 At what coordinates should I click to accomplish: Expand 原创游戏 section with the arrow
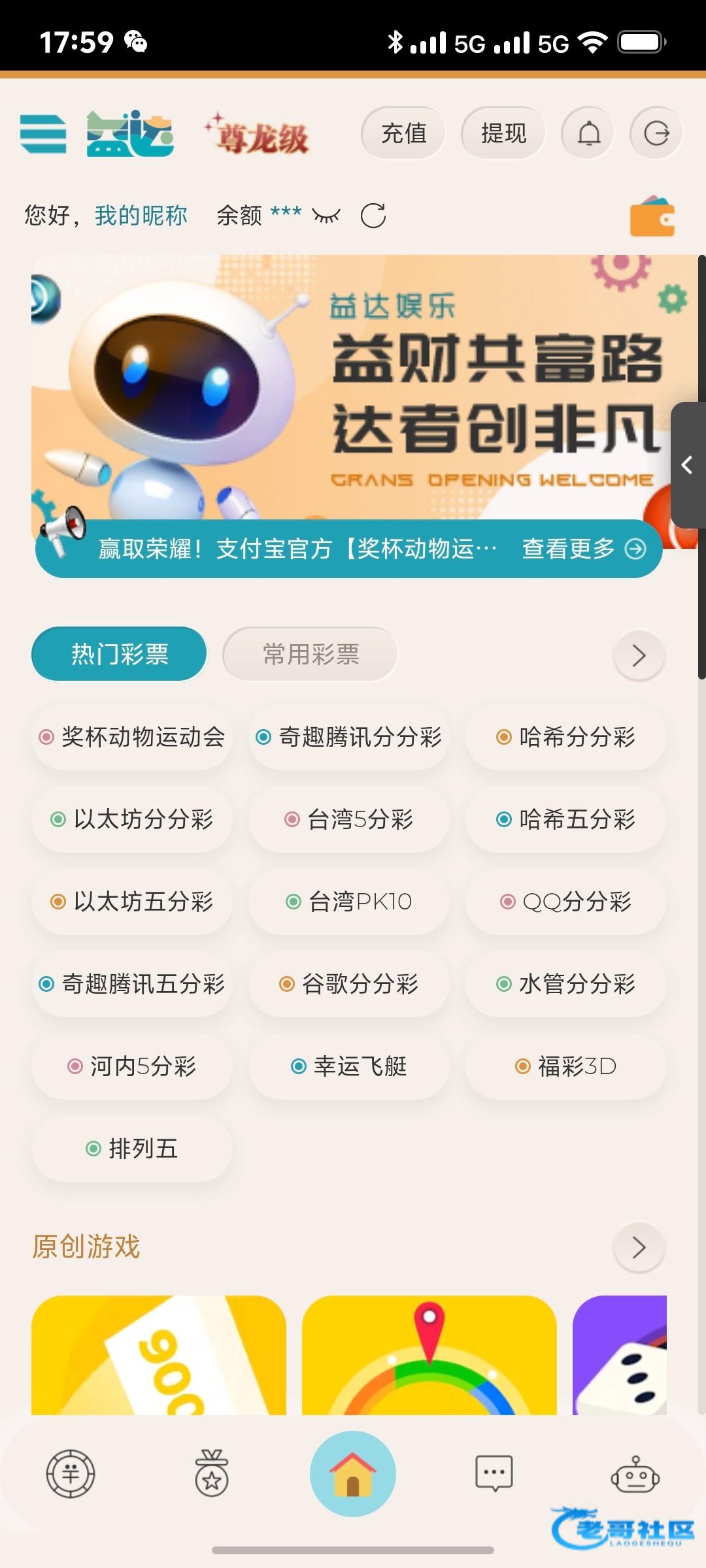[x=639, y=1247]
